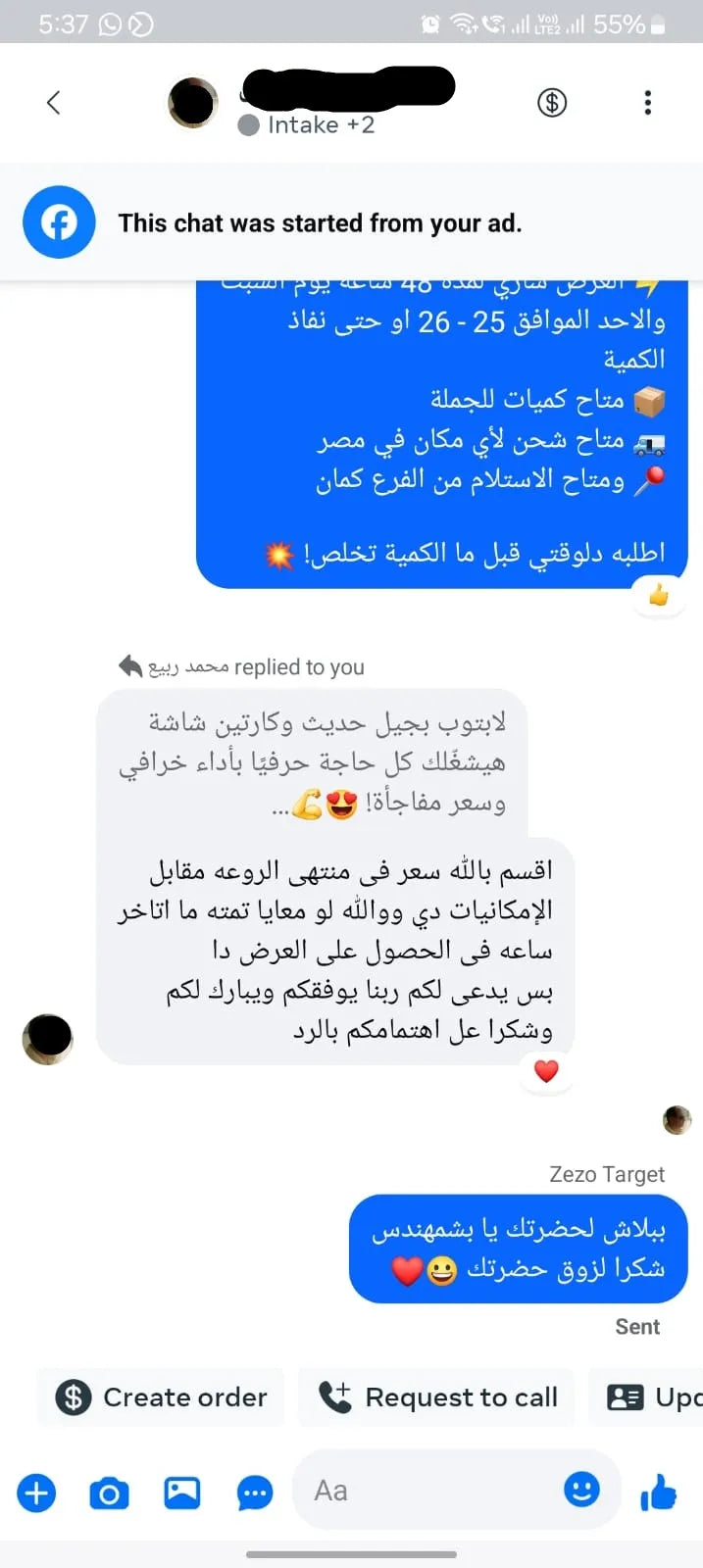Go back using the top-left arrow

pyautogui.click(x=54, y=102)
